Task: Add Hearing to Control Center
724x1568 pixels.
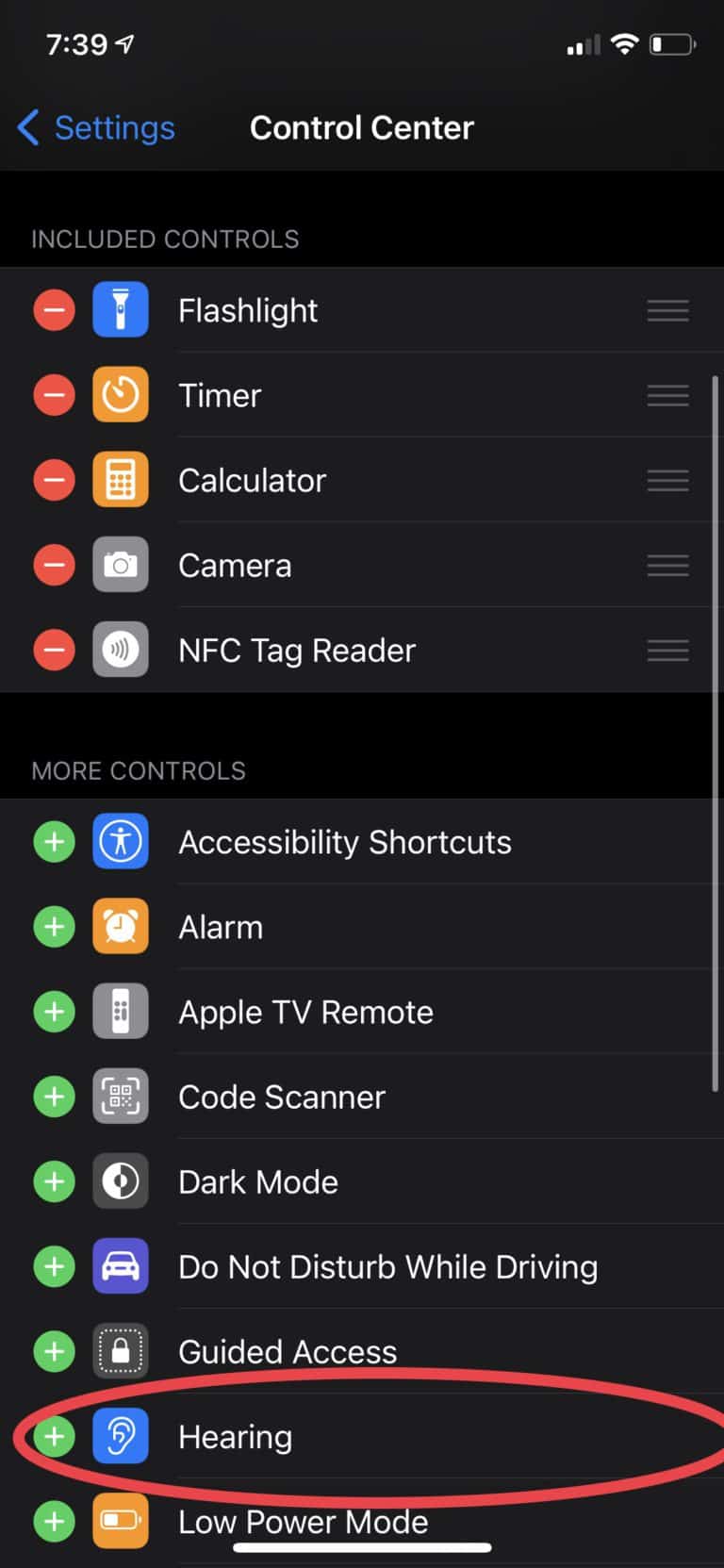Action: (x=55, y=1436)
